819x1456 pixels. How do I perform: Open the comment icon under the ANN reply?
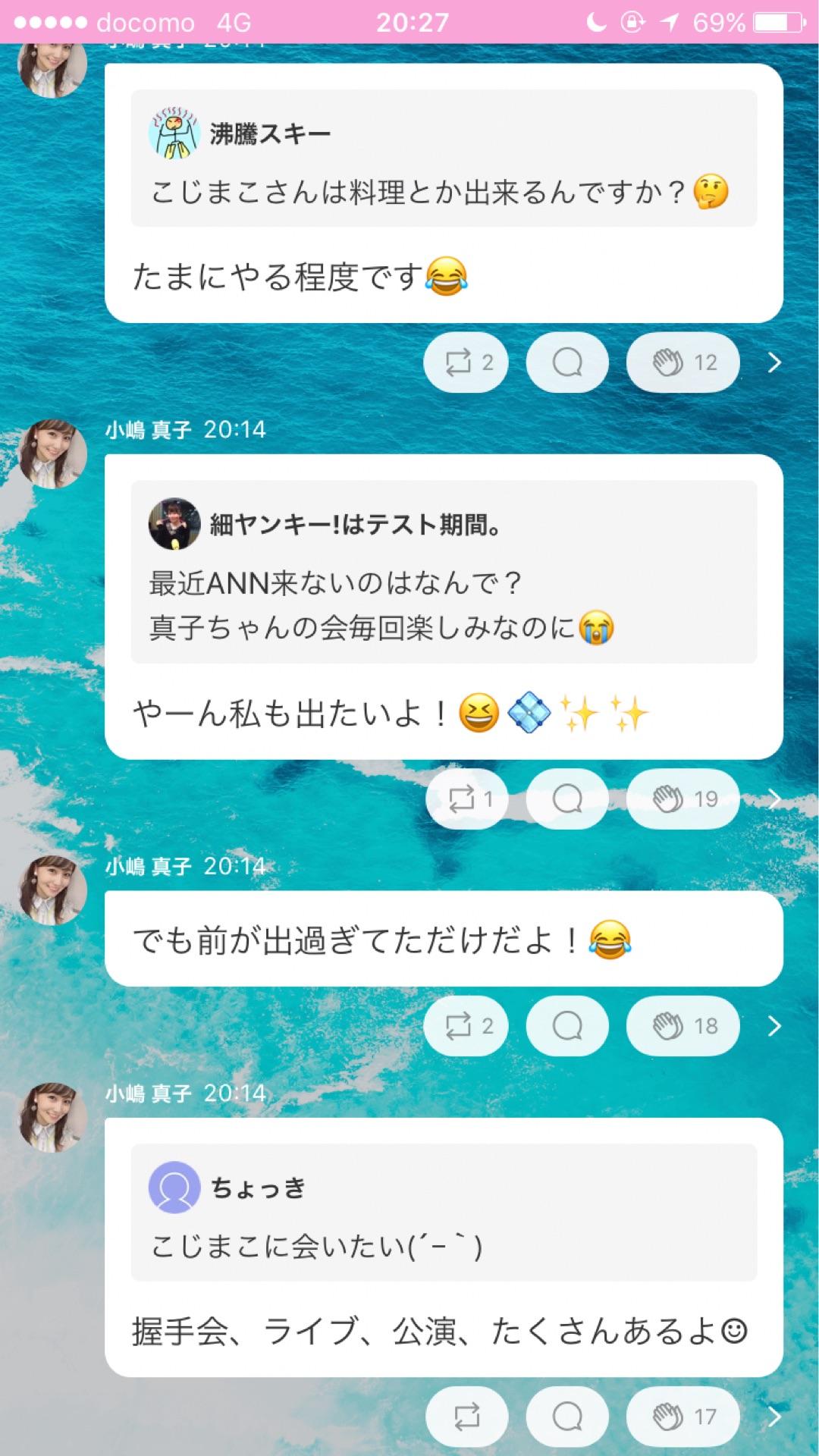(566, 799)
